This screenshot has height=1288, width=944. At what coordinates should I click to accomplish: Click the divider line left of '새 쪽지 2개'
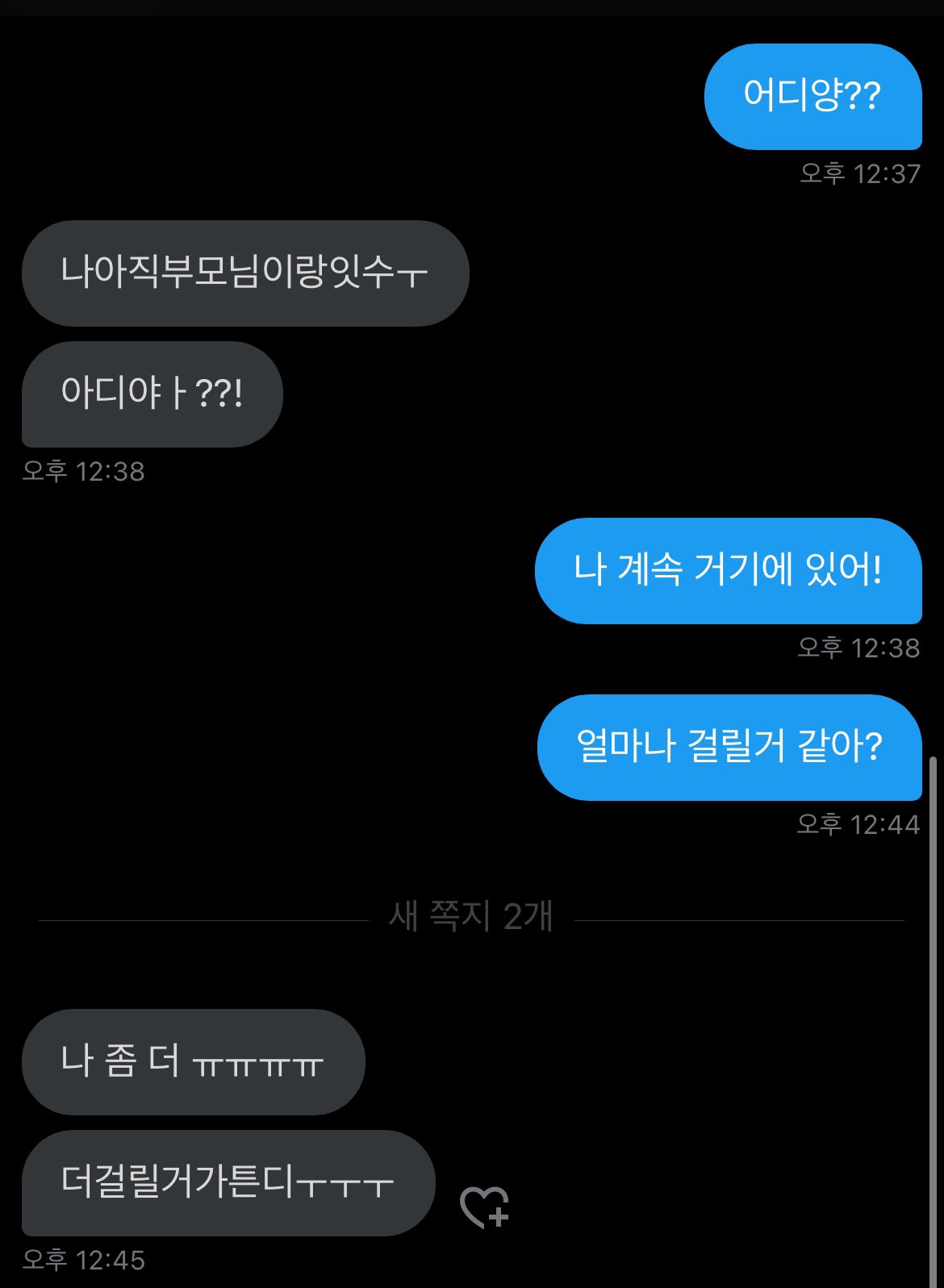(x=202, y=916)
